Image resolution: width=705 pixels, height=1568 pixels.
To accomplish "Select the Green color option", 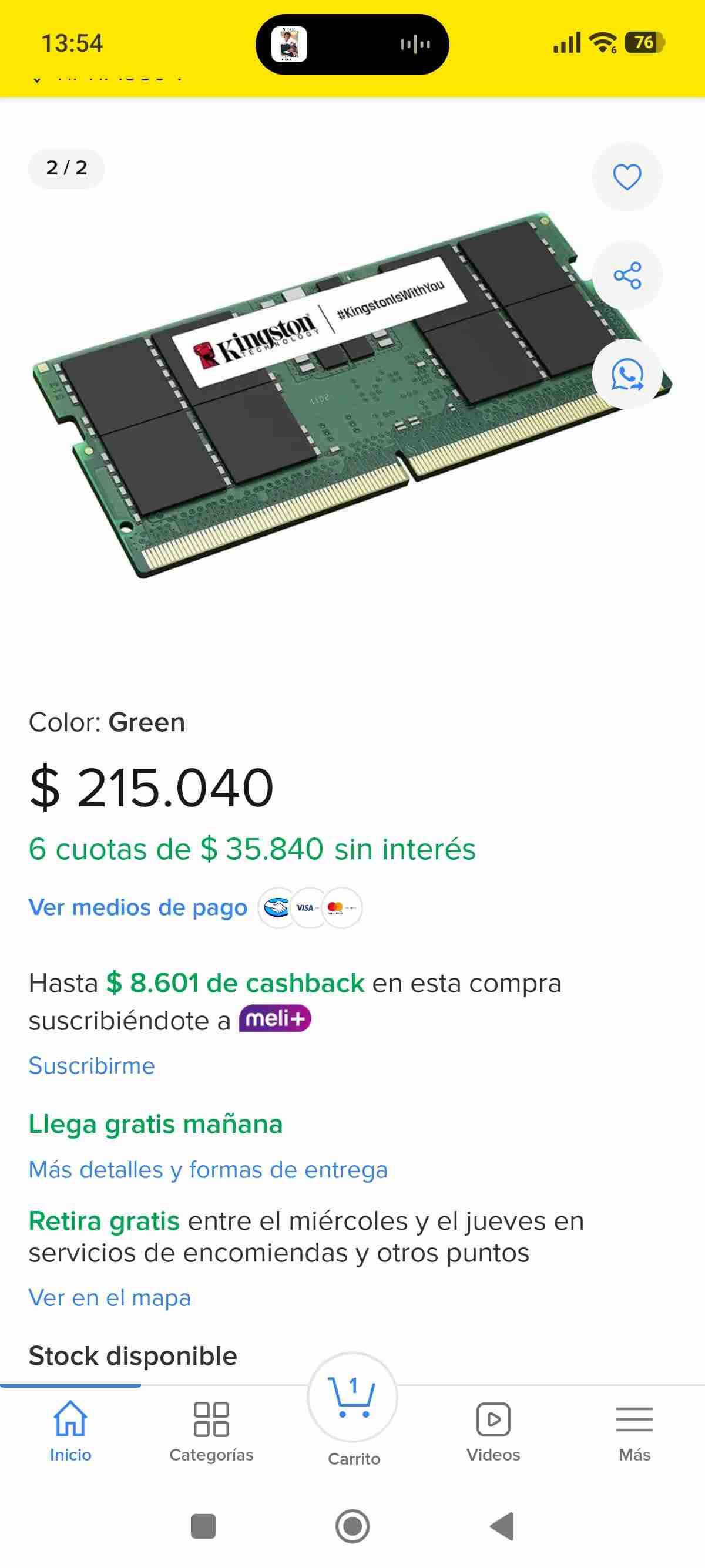I will (146, 721).
